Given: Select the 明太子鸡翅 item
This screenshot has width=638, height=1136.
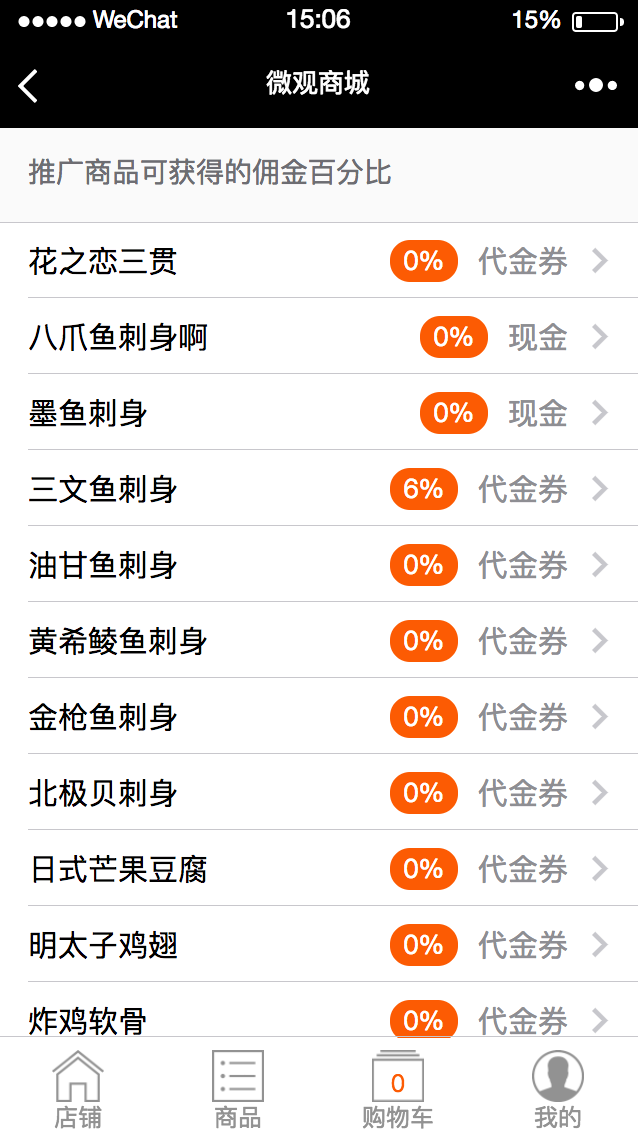Looking at the screenshot, I should click(x=319, y=945).
